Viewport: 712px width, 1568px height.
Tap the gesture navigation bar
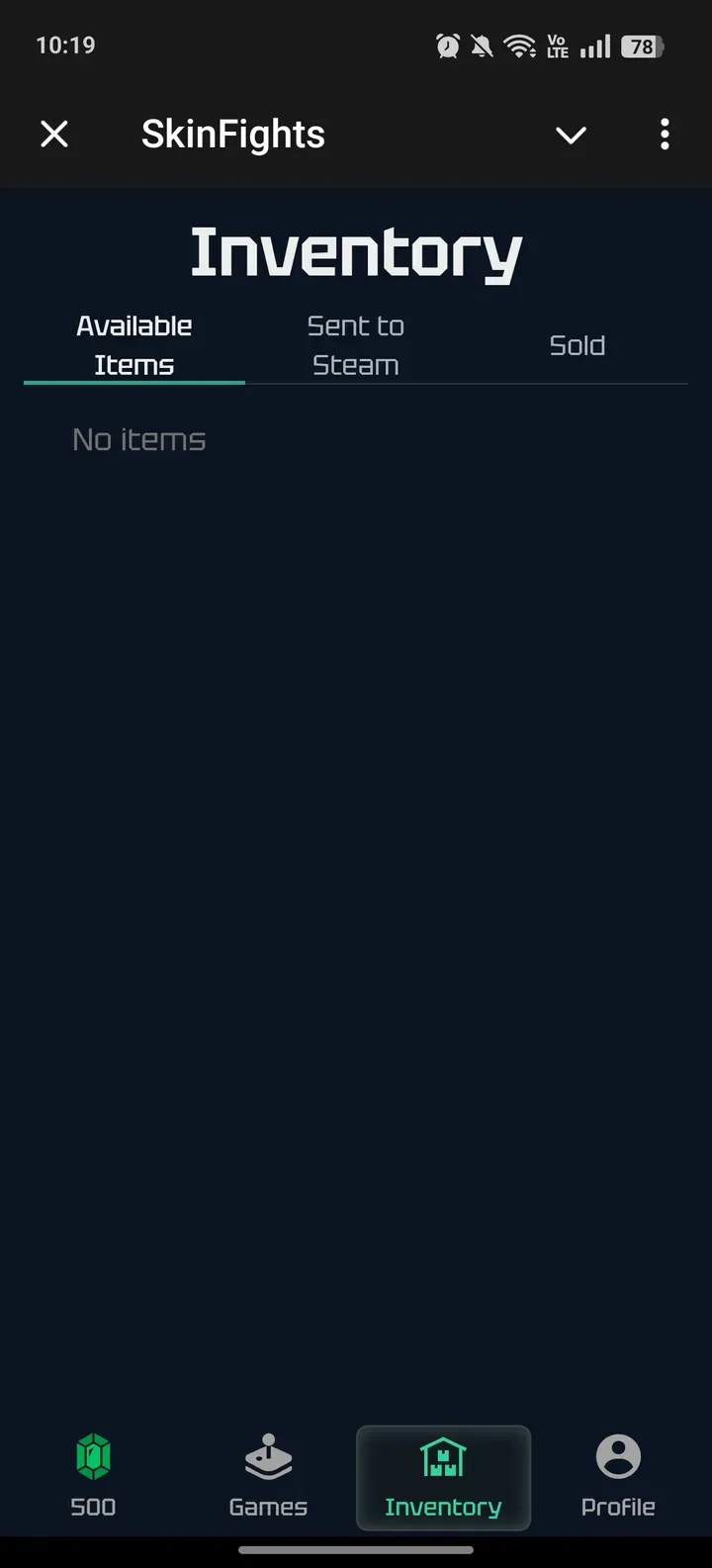[356, 1551]
